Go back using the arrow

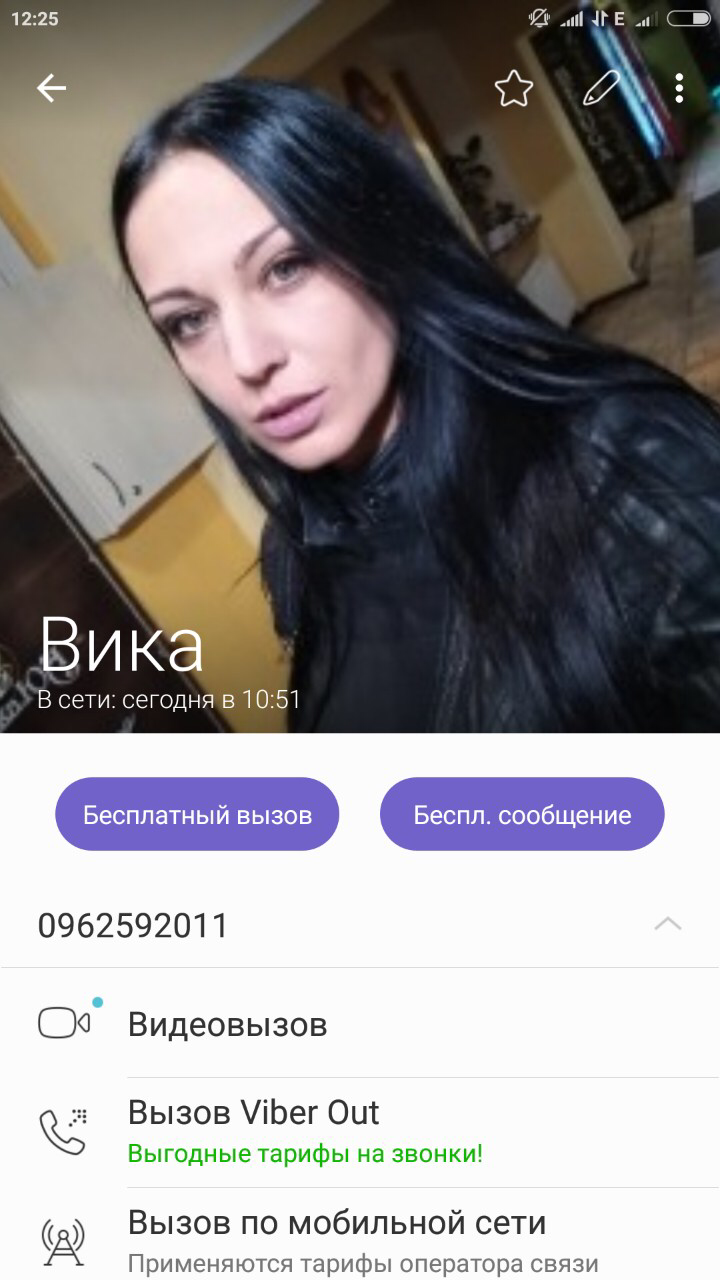[x=51, y=89]
